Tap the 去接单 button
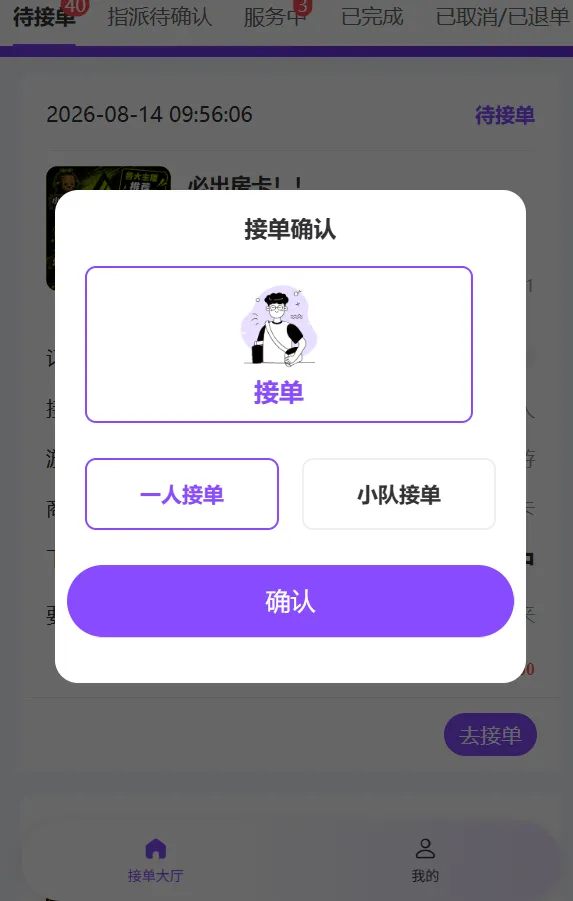 (x=490, y=734)
